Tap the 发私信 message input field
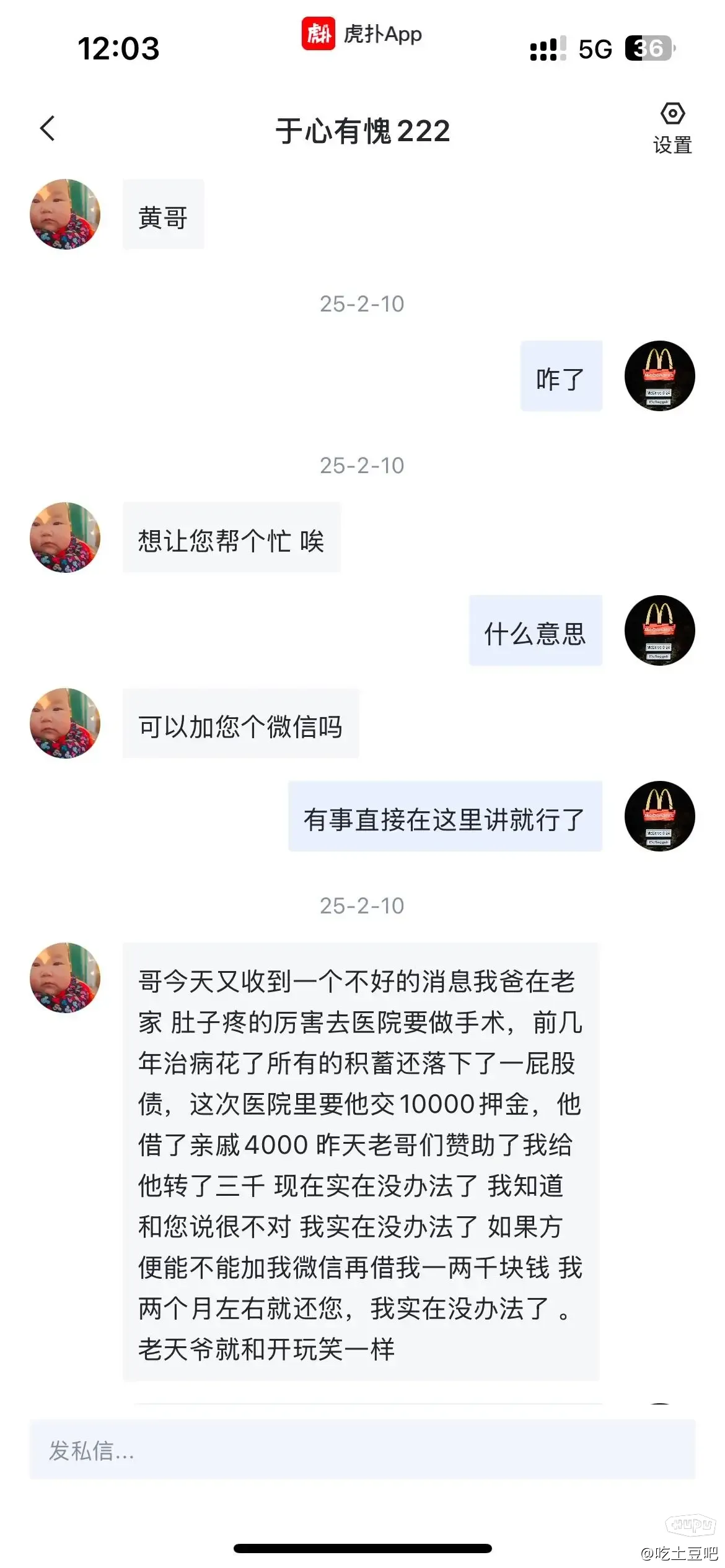Screen dimensions: 725x1568 click(x=362, y=1450)
